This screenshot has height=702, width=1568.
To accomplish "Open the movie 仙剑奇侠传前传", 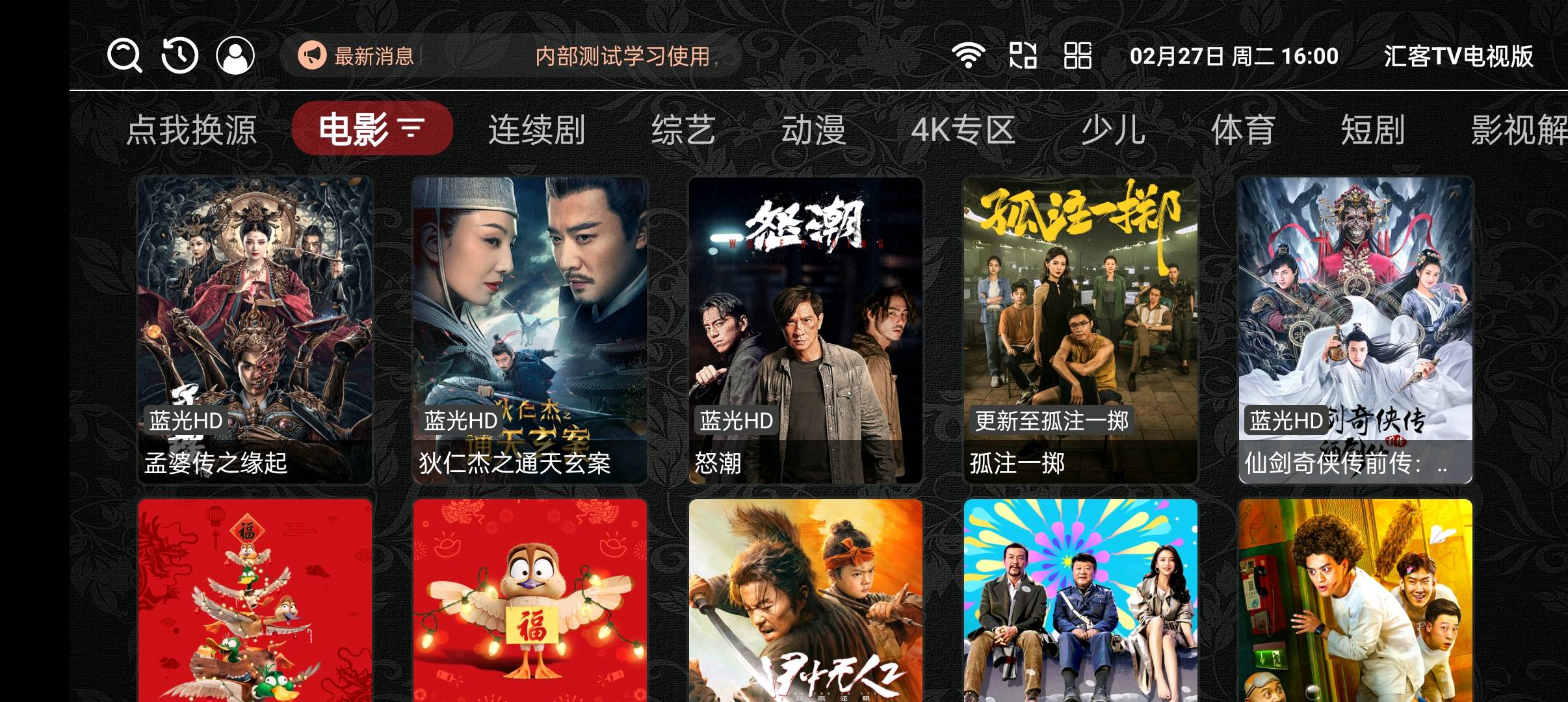I will tap(1355, 330).
